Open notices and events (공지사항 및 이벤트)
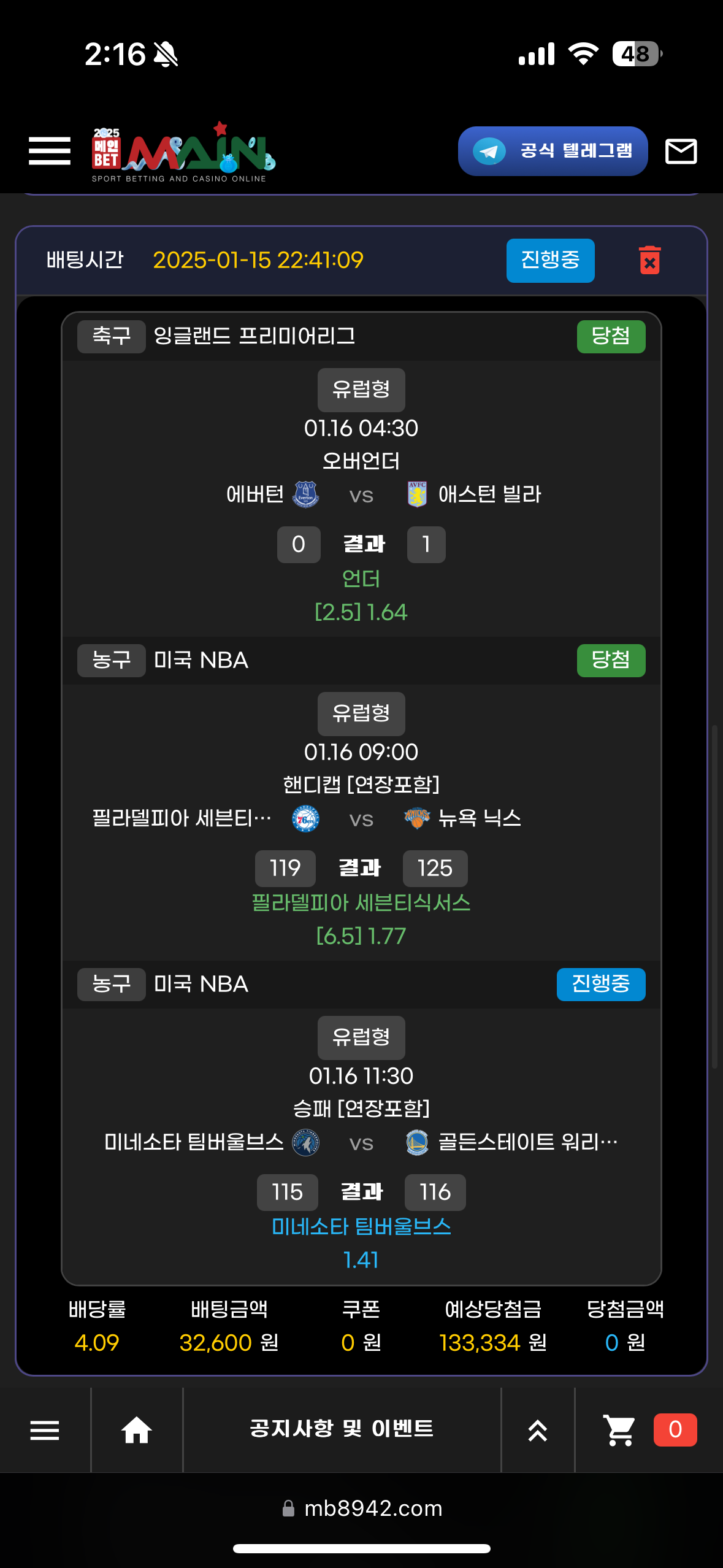The width and height of the screenshot is (723, 1568). click(x=342, y=1429)
